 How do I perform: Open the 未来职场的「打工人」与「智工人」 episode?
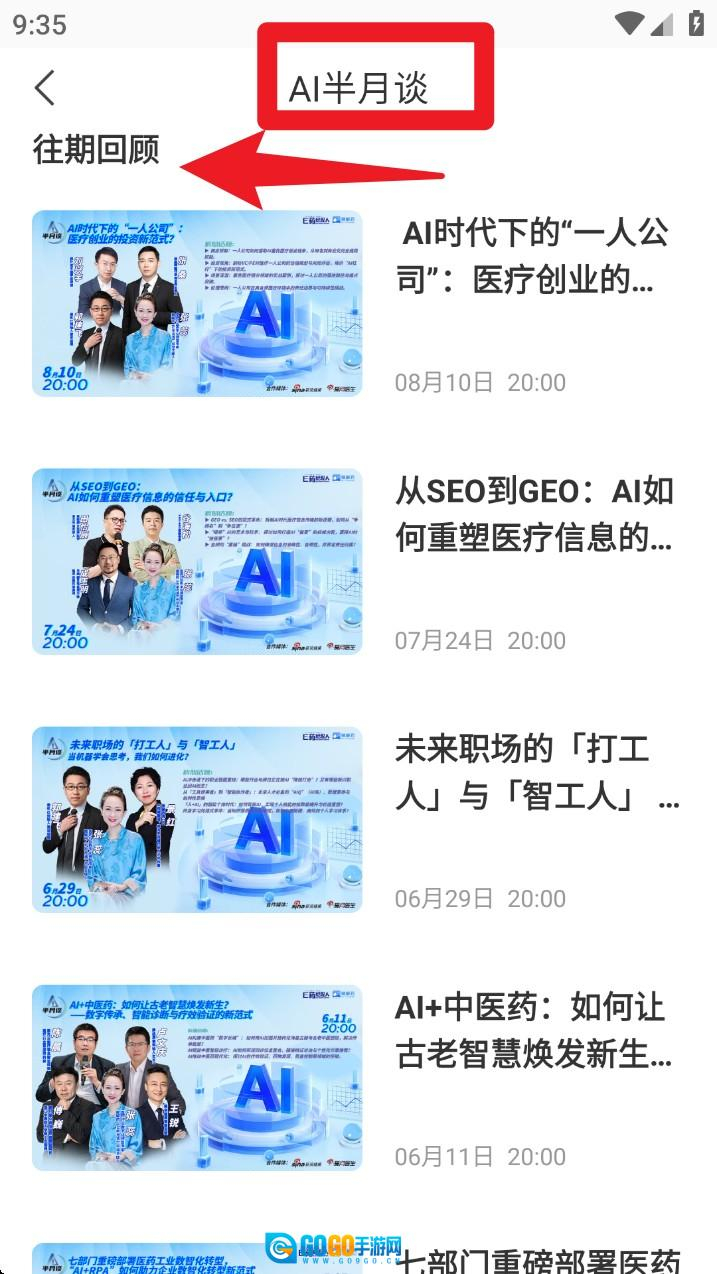(536, 773)
